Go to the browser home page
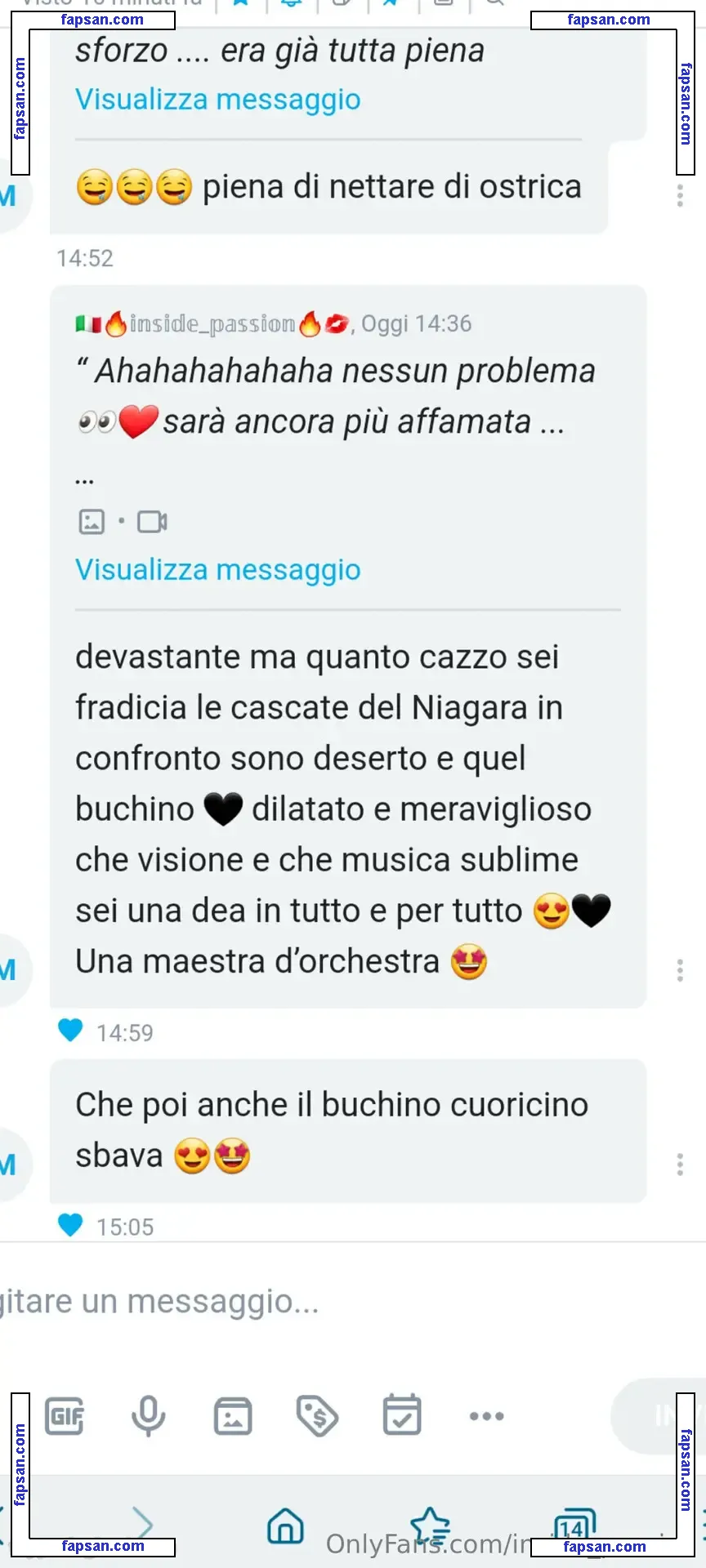Screen dimensions: 706x1568 285,1525
